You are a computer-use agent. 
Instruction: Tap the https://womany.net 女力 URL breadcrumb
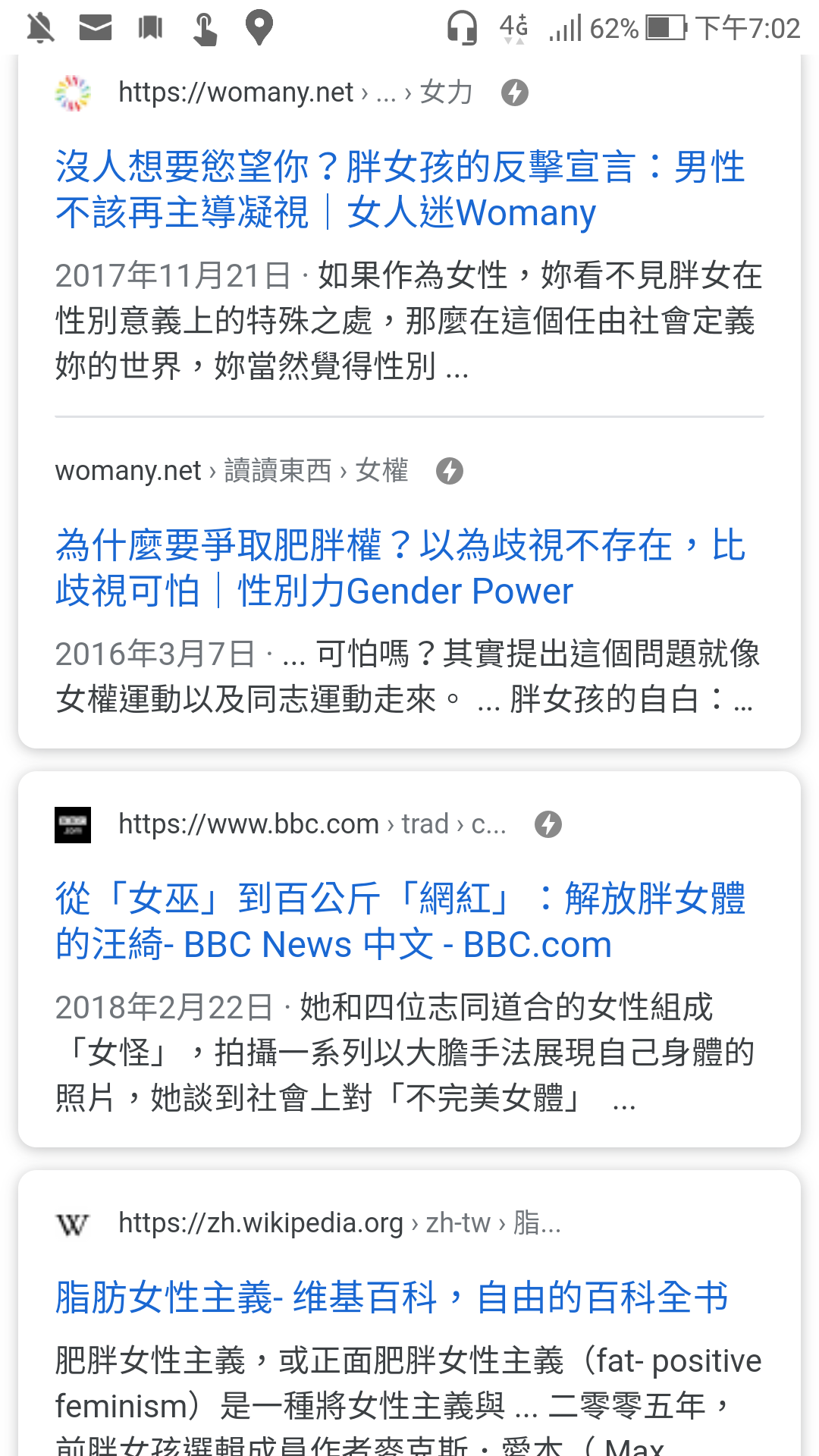click(295, 93)
